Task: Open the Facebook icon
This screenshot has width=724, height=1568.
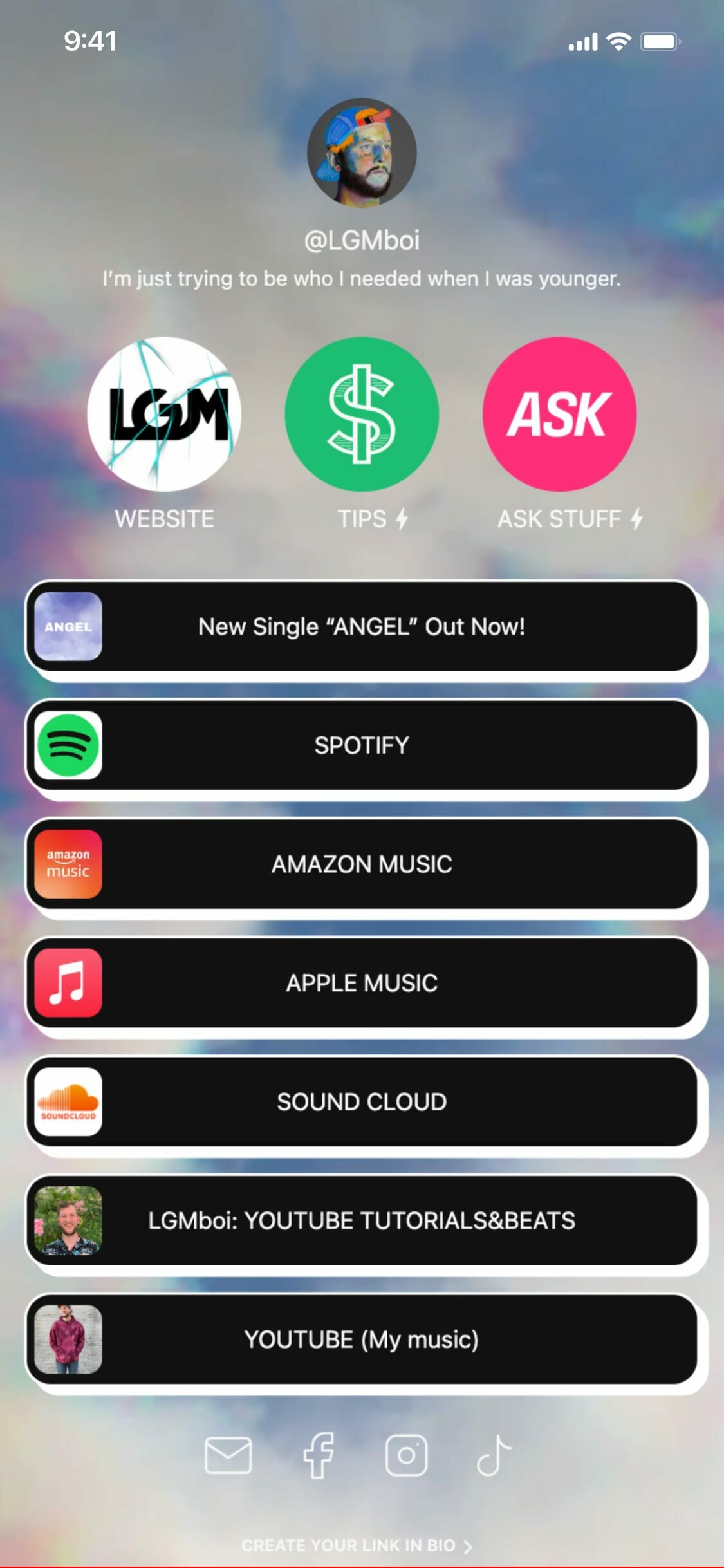Action: point(318,1455)
